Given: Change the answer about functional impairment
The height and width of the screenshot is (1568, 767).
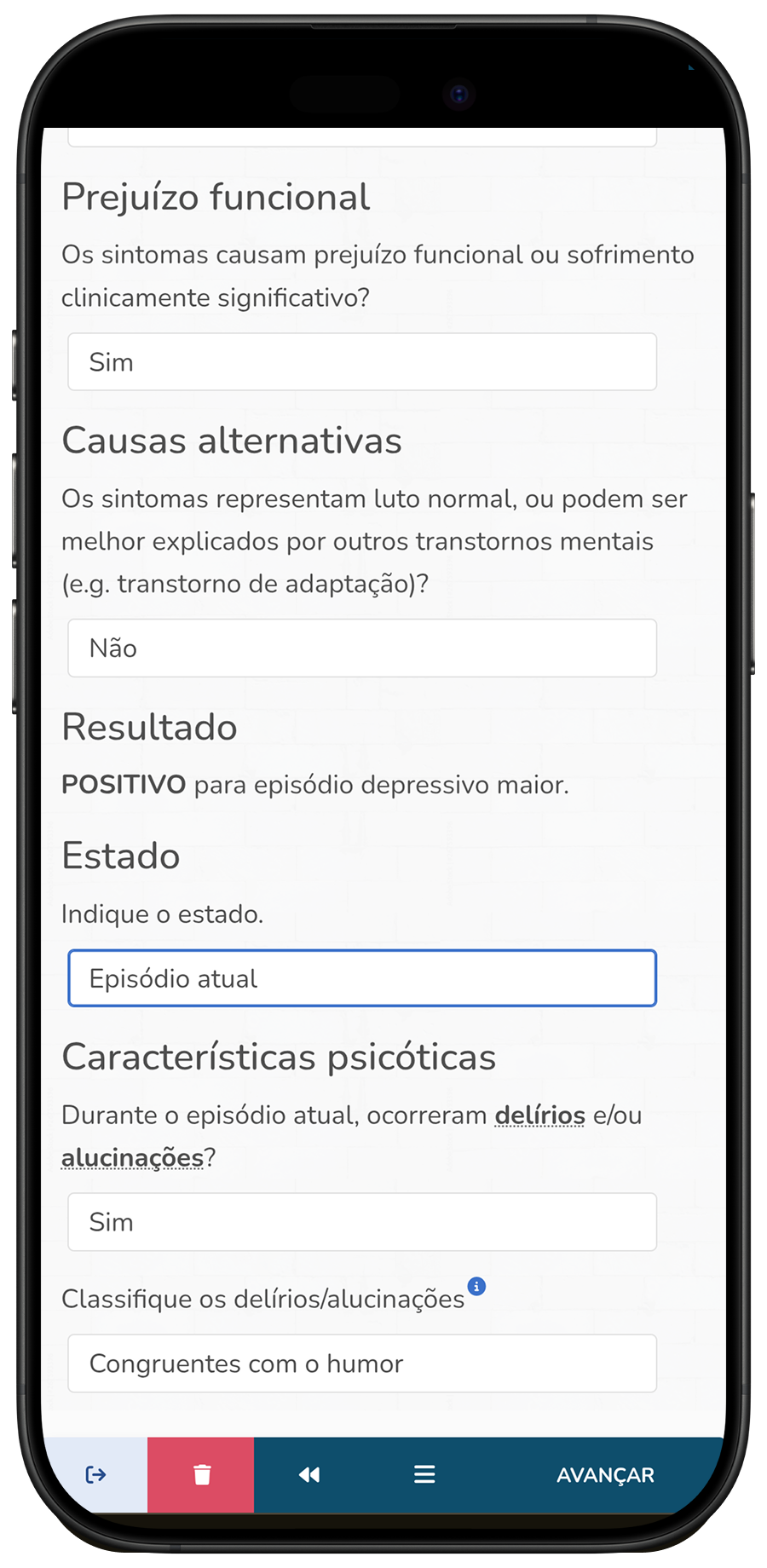Looking at the screenshot, I should [x=361, y=362].
